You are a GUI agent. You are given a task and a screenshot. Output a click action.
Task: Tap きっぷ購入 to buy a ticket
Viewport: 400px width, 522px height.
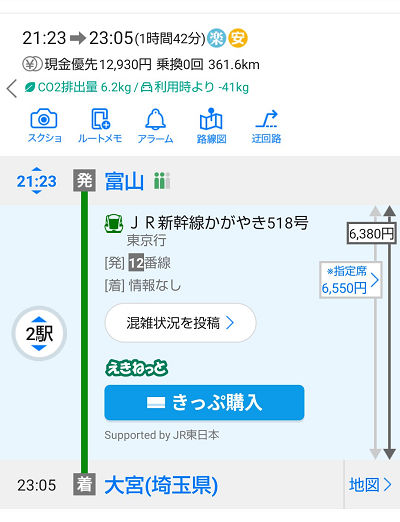point(204,402)
